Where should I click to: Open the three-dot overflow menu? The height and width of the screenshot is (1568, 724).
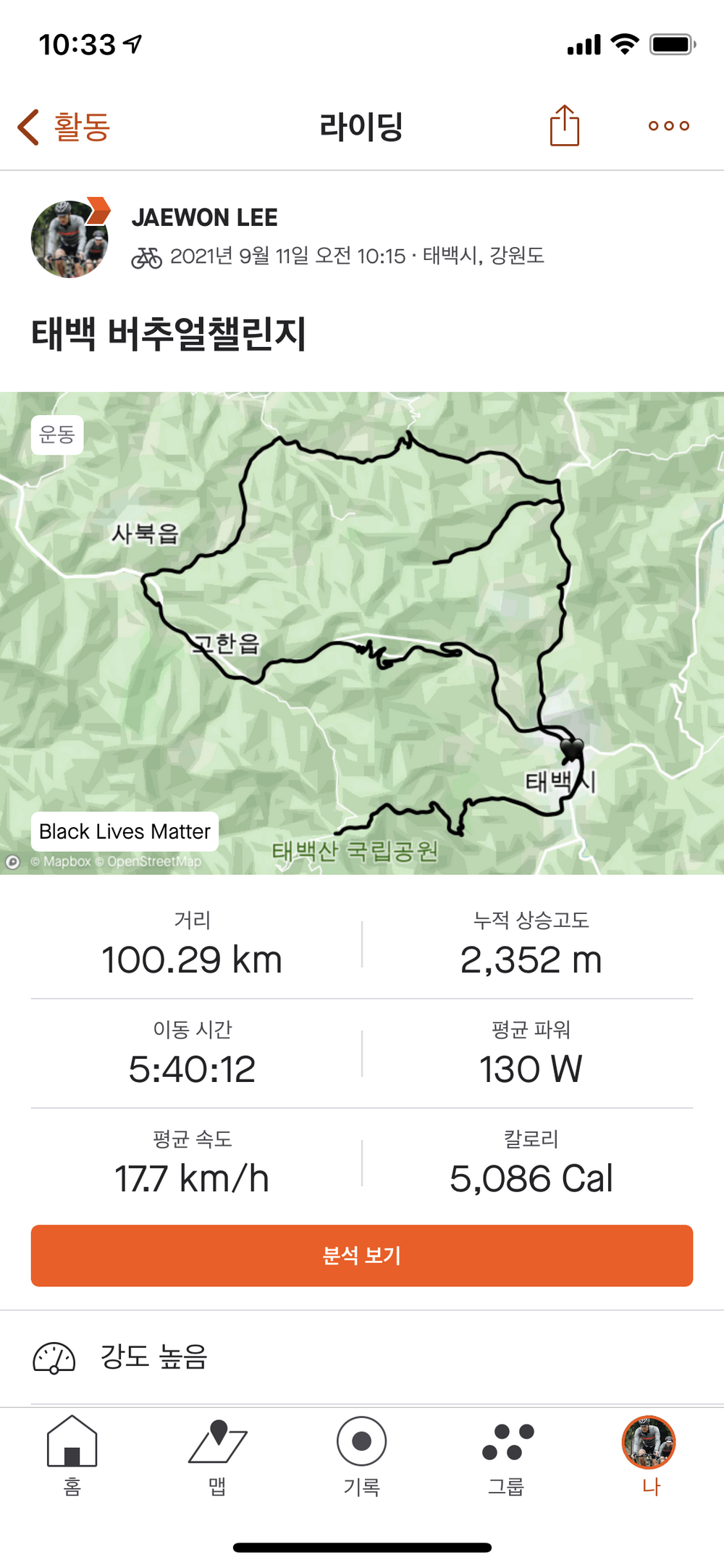point(668,126)
